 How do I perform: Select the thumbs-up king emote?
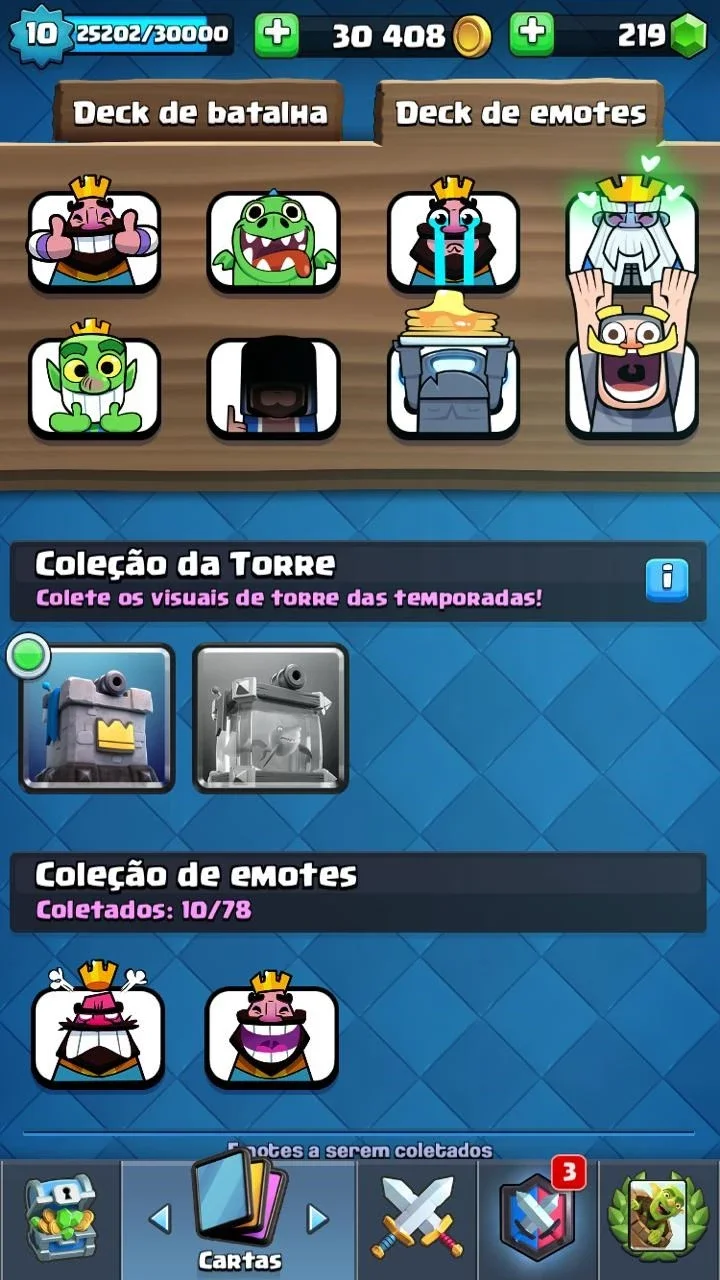[x=94, y=238]
